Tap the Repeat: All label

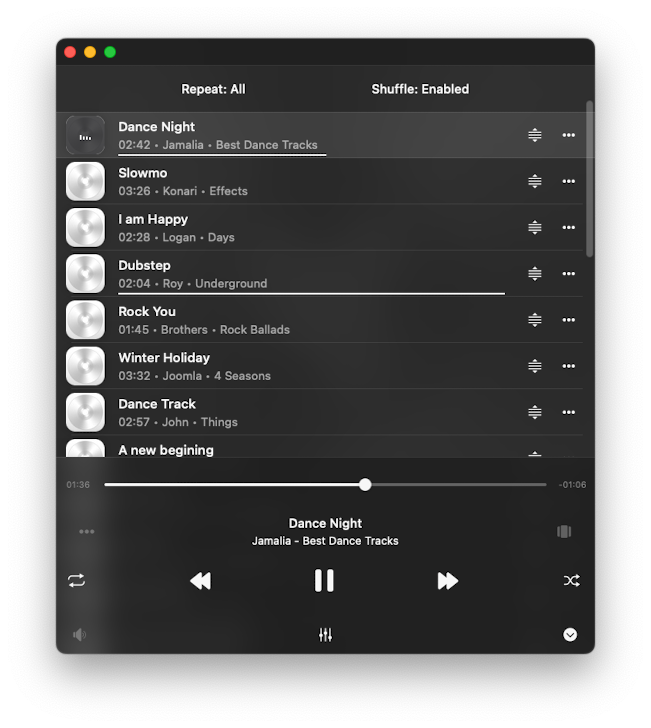(x=213, y=89)
